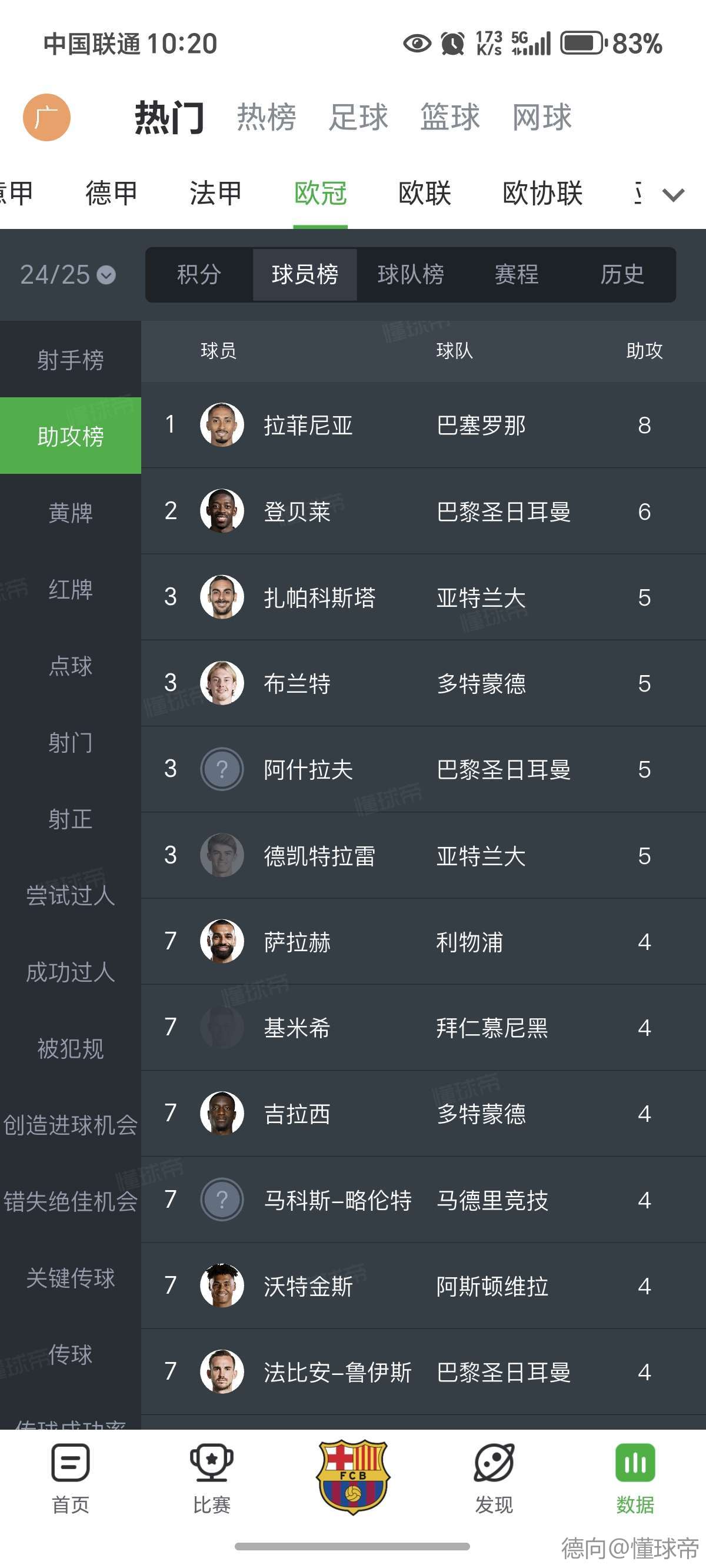Select 关键传球 in the side list

[71, 1277]
